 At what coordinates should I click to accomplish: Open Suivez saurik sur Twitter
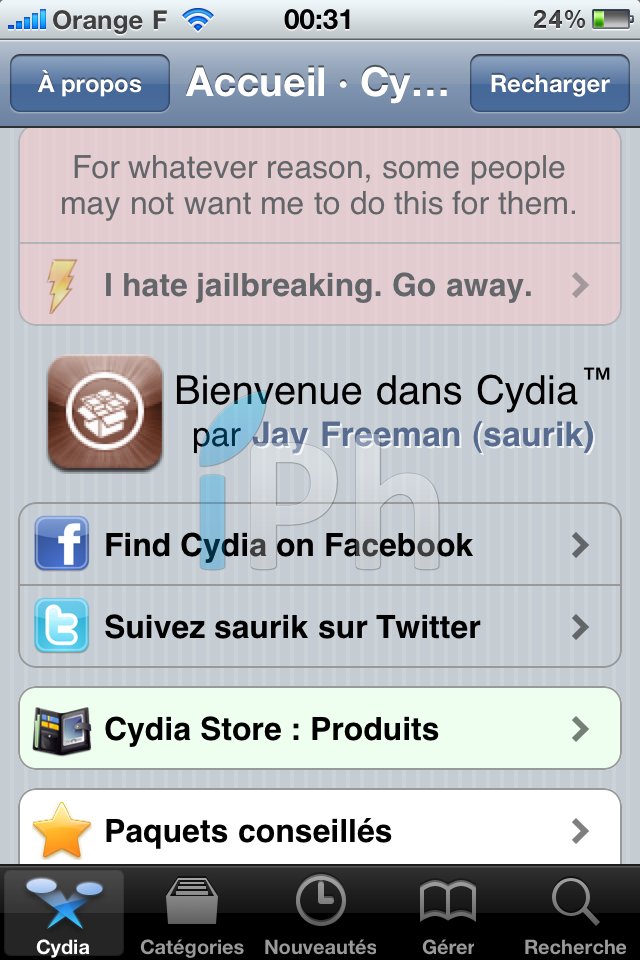[x=320, y=627]
